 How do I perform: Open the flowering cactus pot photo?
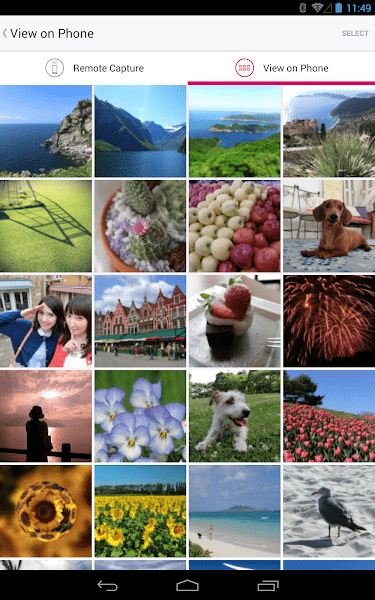pyautogui.click(x=140, y=226)
